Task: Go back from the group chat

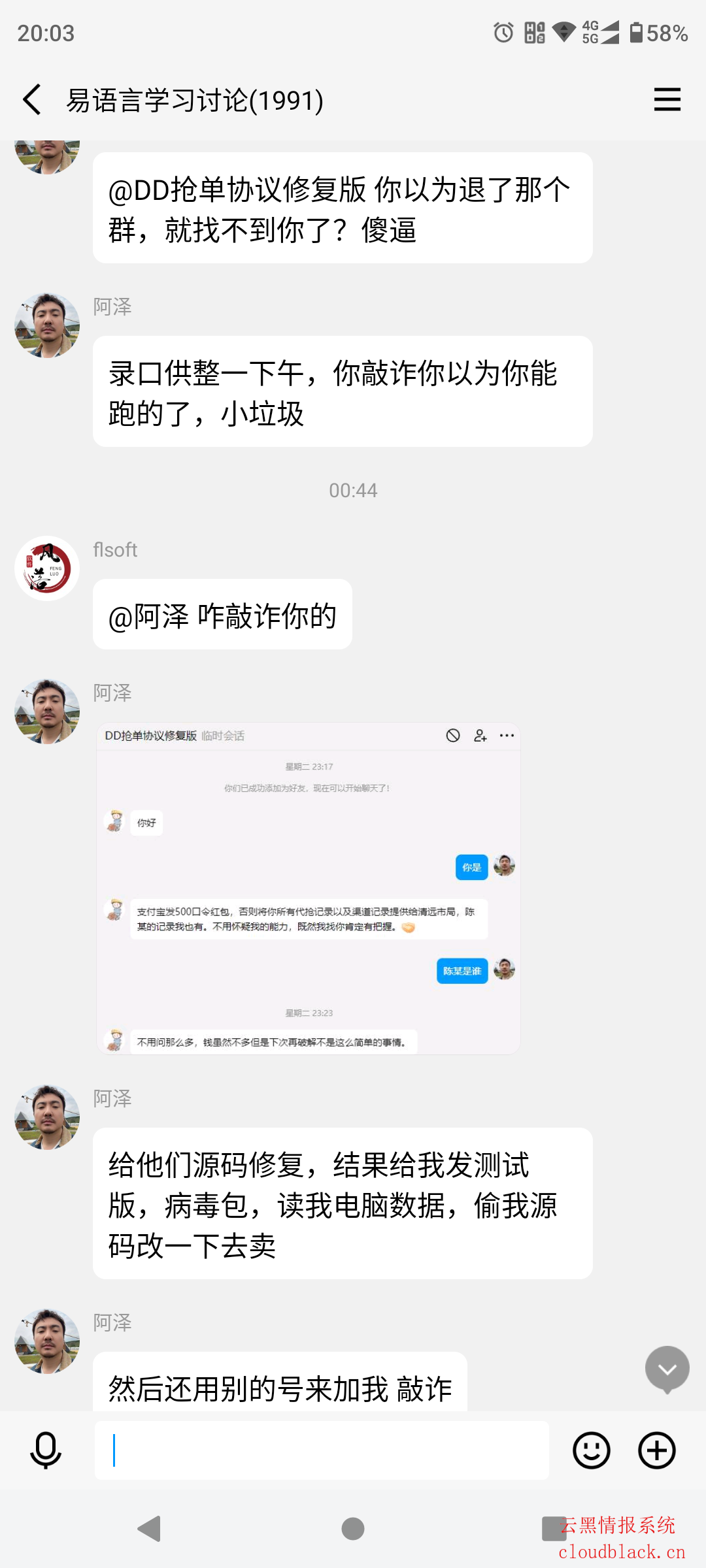Action: 31,100
